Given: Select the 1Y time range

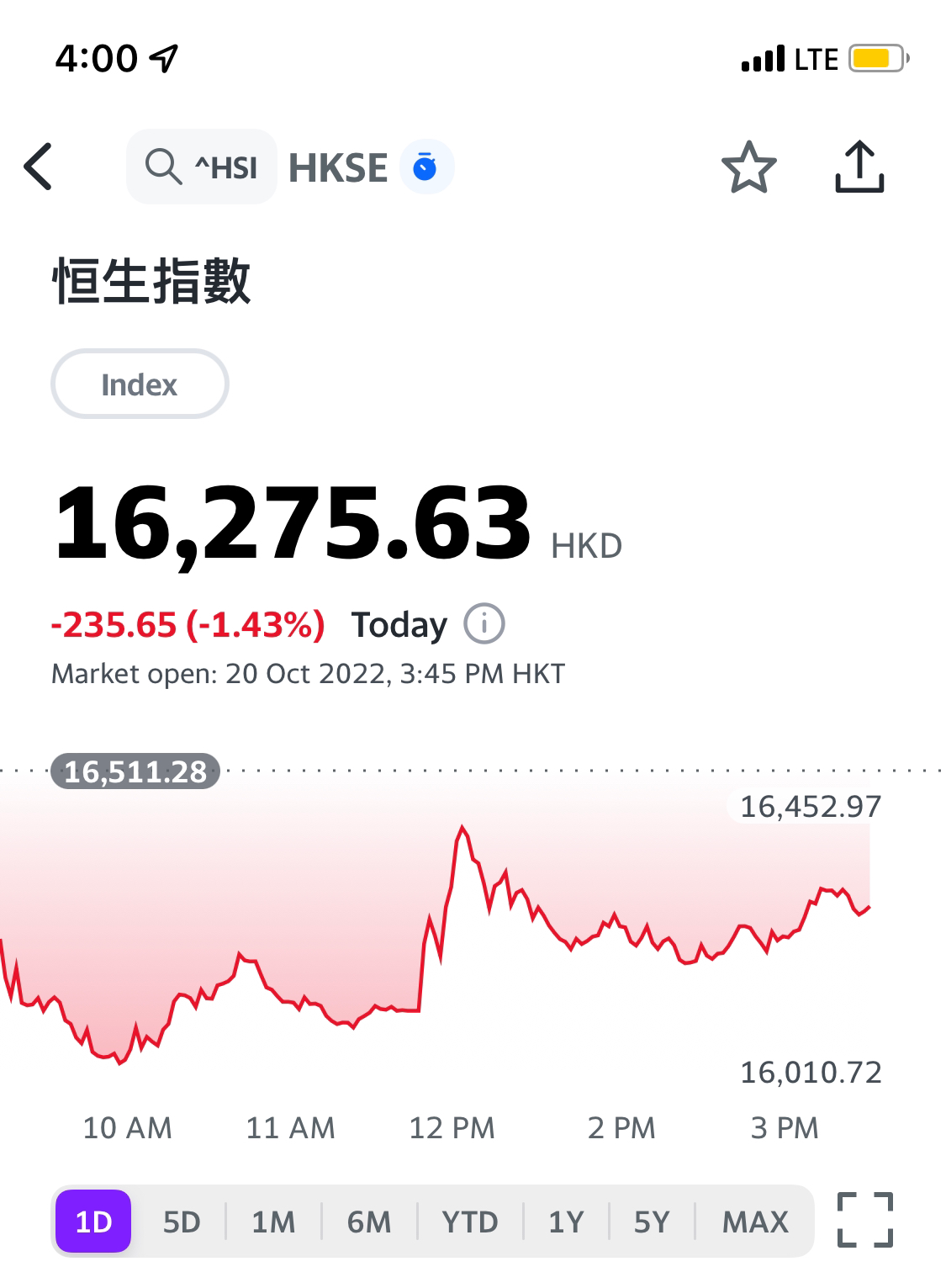Looking at the screenshot, I should tap(565, 1222).
